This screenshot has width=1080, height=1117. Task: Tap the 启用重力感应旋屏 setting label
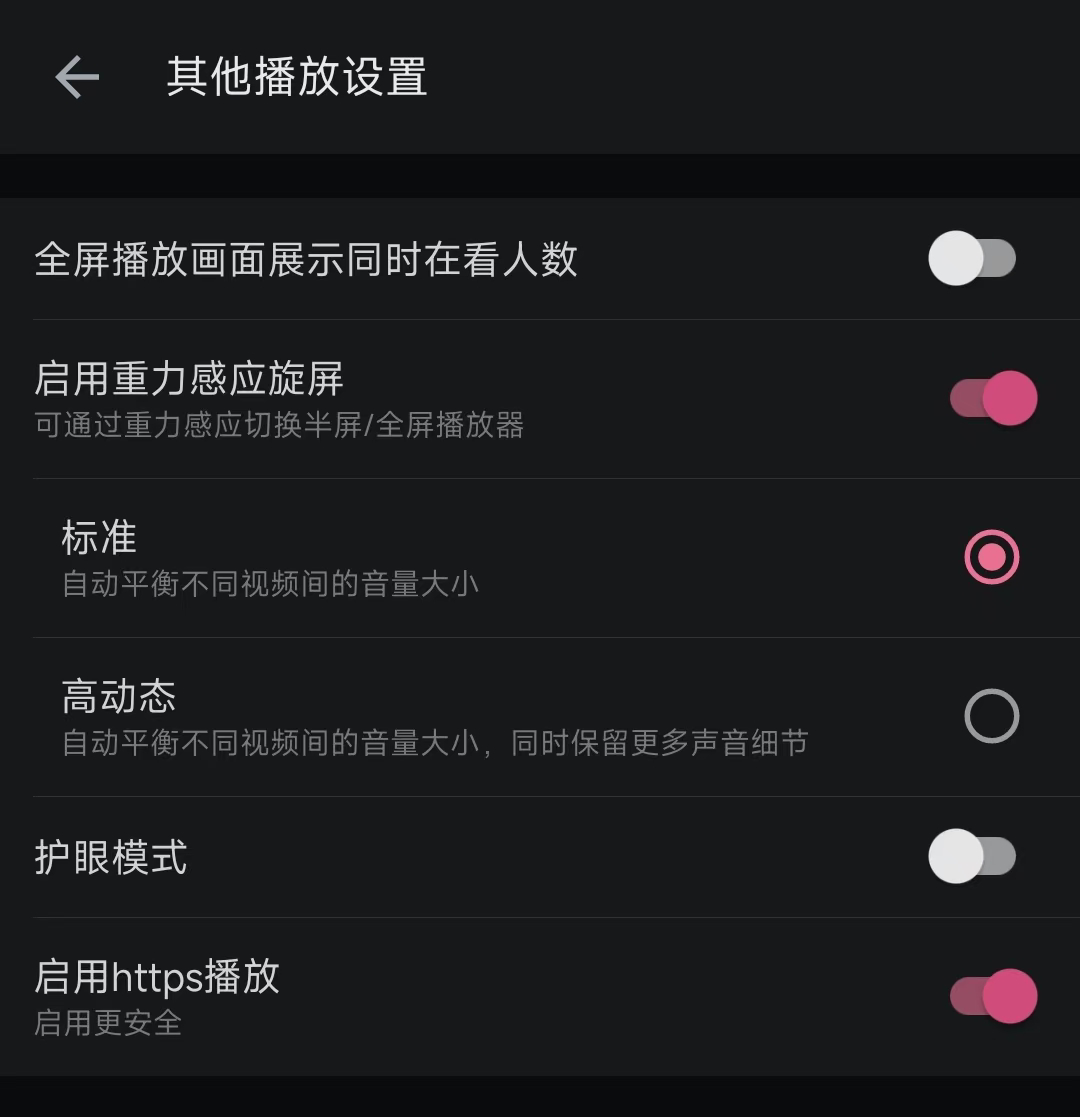(190, 379)
